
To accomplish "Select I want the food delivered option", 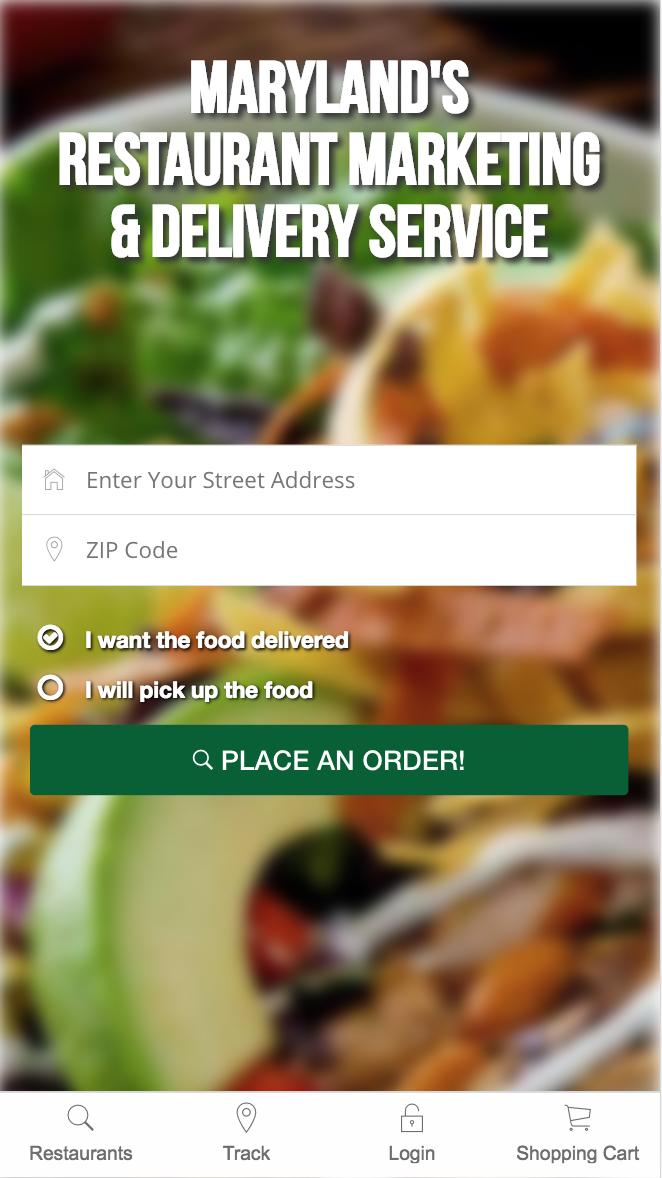I will pos(50,638).
